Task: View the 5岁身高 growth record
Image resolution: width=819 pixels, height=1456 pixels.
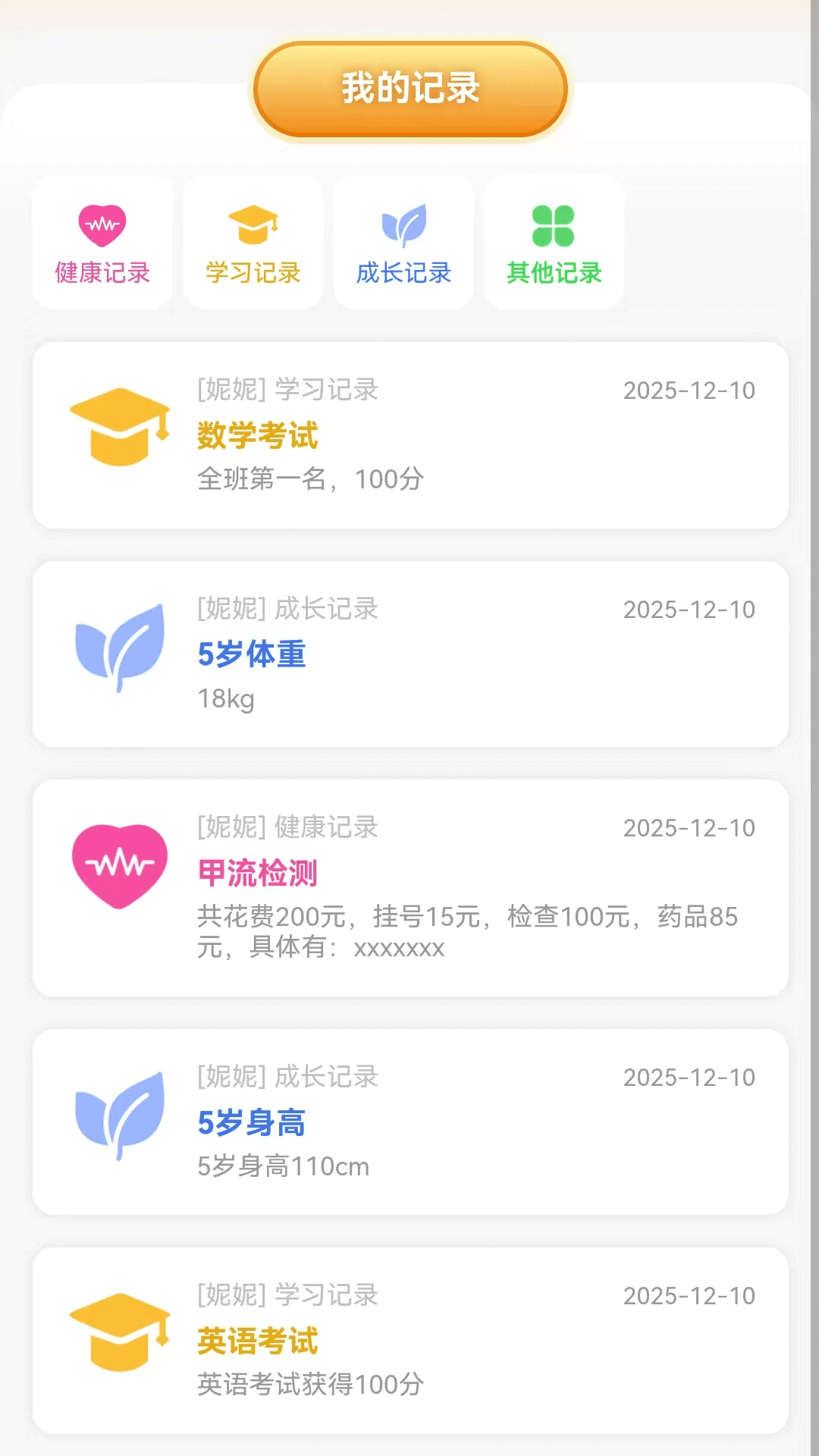Action: [x=410, y=1122]
